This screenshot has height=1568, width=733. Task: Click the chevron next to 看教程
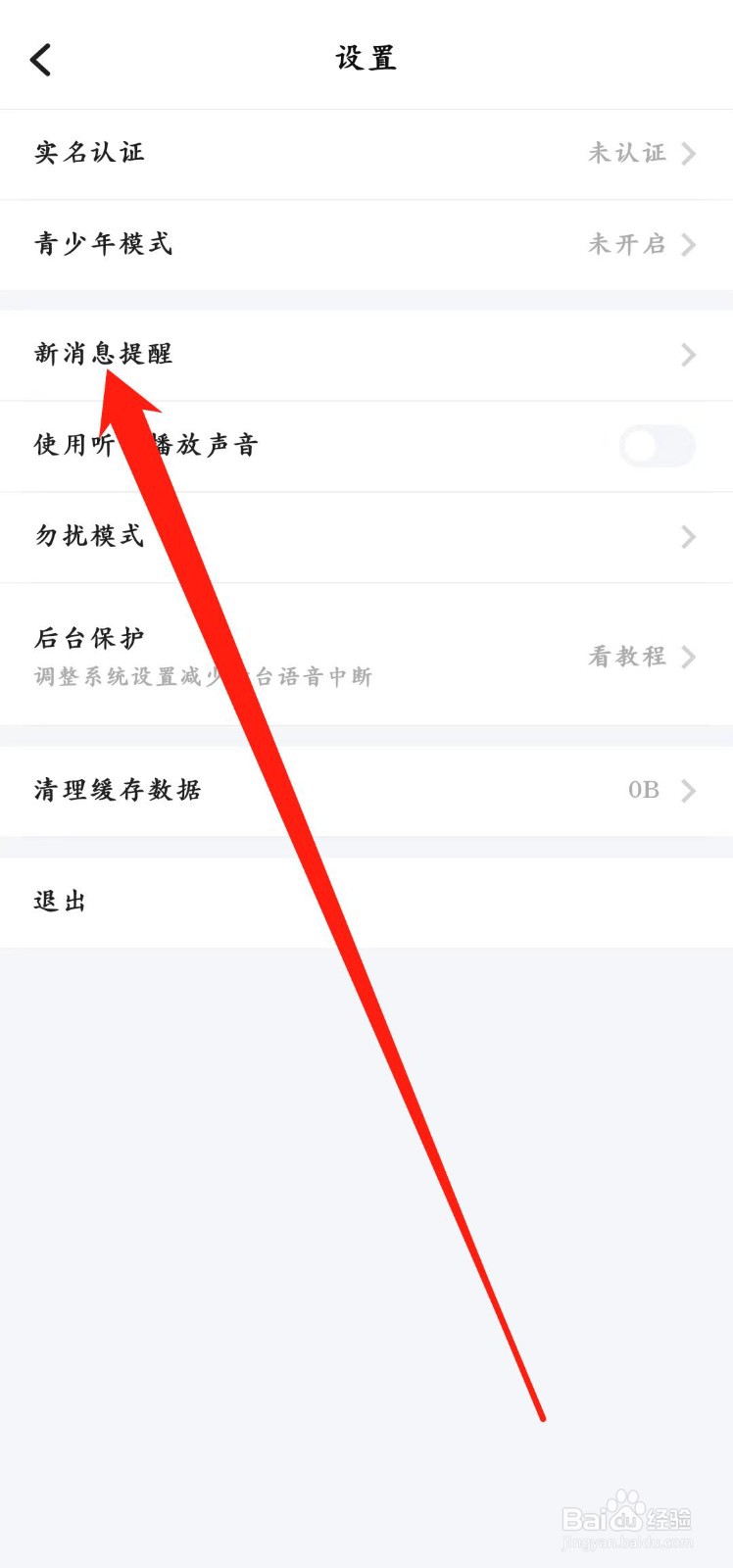coord(688,657)
